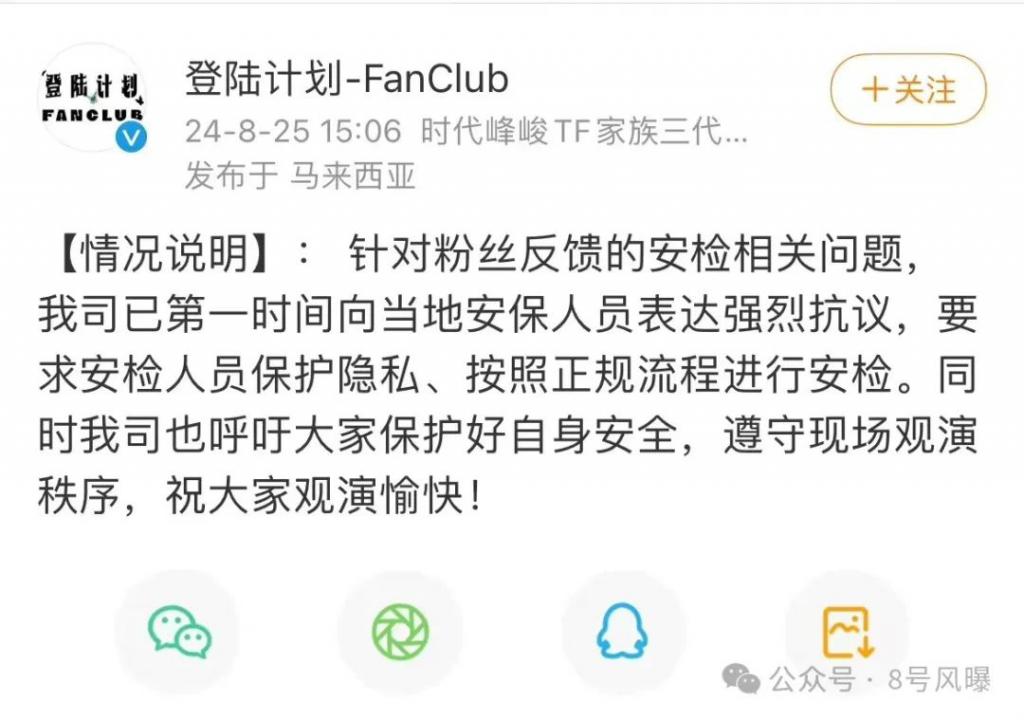Viewport: 1024px width, 720px height.
Task: Share the post to QQ
Action: pyautogui.click(x=622, y=633)
